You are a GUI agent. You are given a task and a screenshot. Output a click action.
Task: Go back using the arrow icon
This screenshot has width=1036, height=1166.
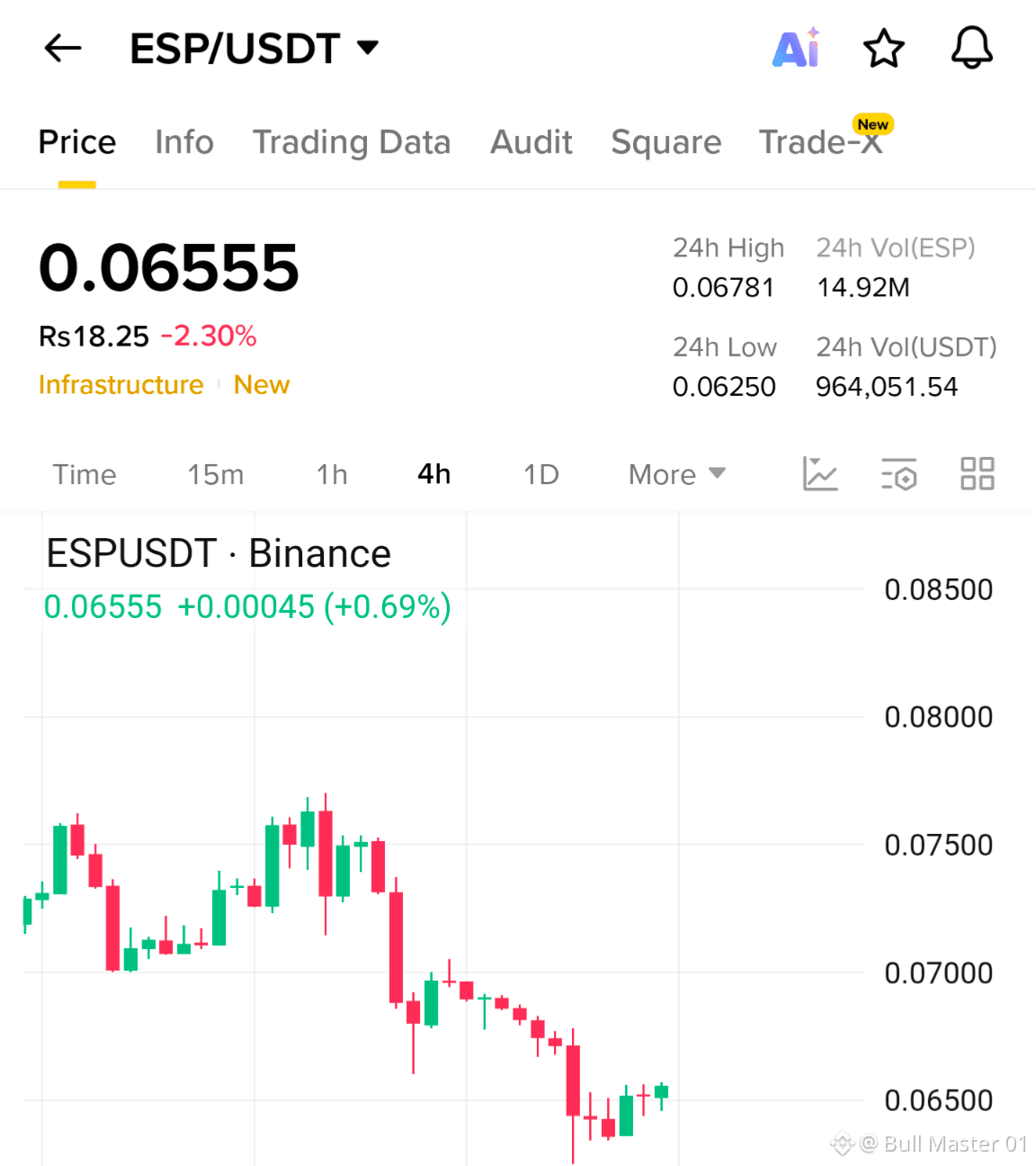[x=63, y=48]
